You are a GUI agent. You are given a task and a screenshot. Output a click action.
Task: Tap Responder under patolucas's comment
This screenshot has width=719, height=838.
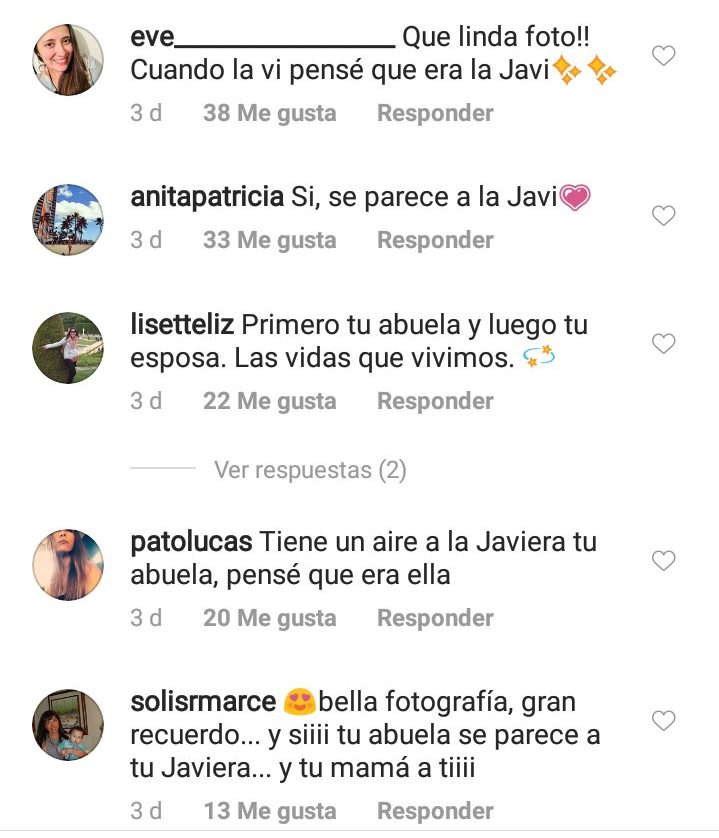click(435, 618)
